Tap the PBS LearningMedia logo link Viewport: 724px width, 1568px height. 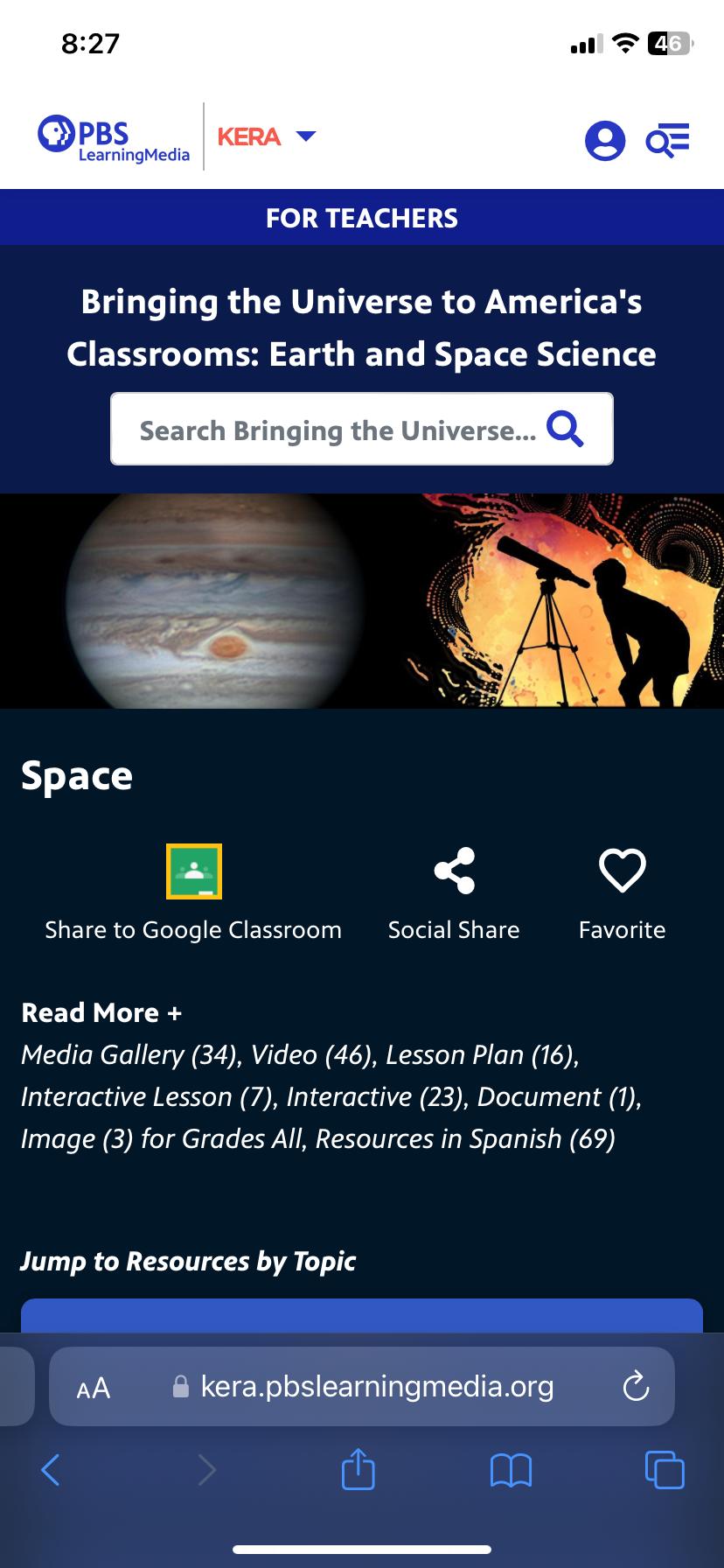pos(114,138)
